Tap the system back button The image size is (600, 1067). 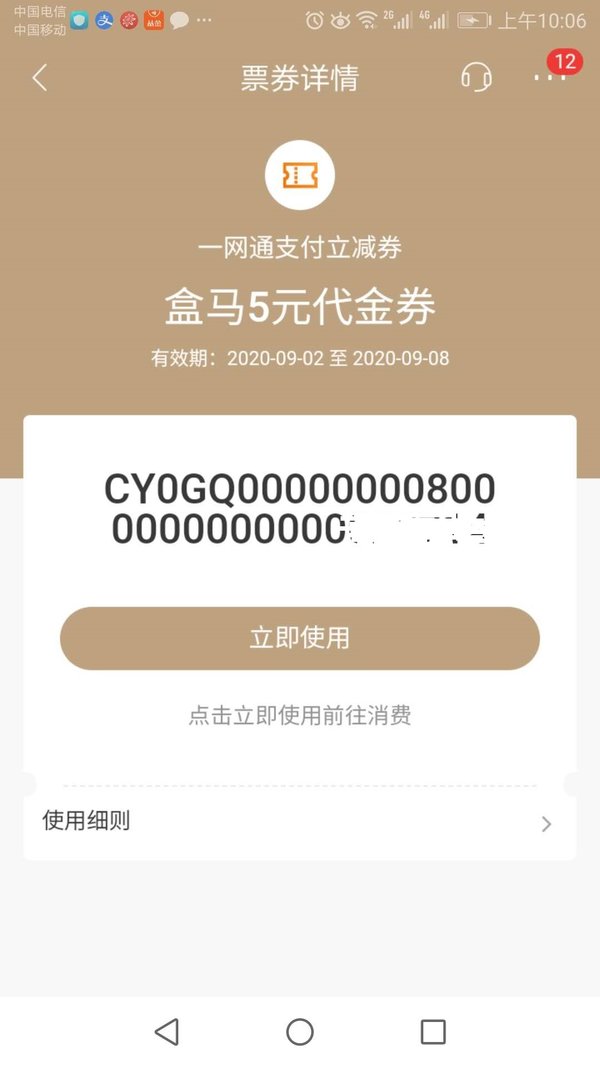pos(167,1032)
